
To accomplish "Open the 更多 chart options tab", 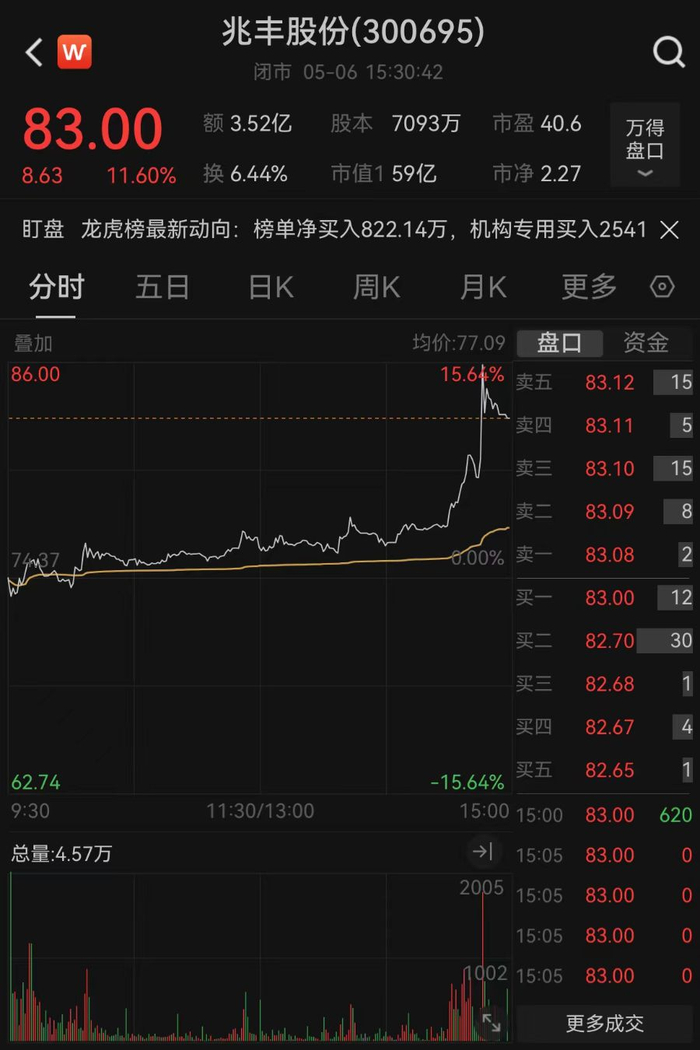I will point(589,287).
